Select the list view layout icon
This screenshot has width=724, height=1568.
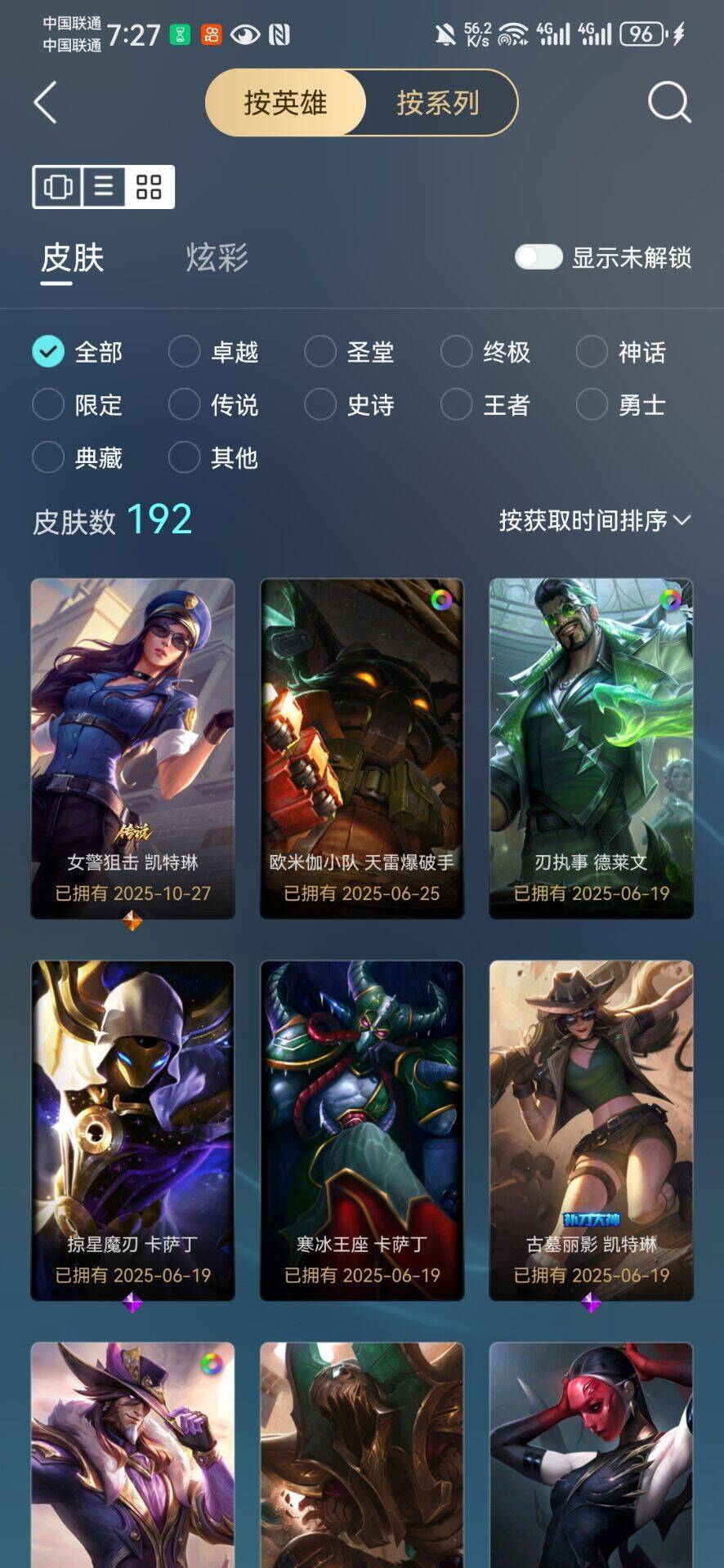(x=104, y=186)
